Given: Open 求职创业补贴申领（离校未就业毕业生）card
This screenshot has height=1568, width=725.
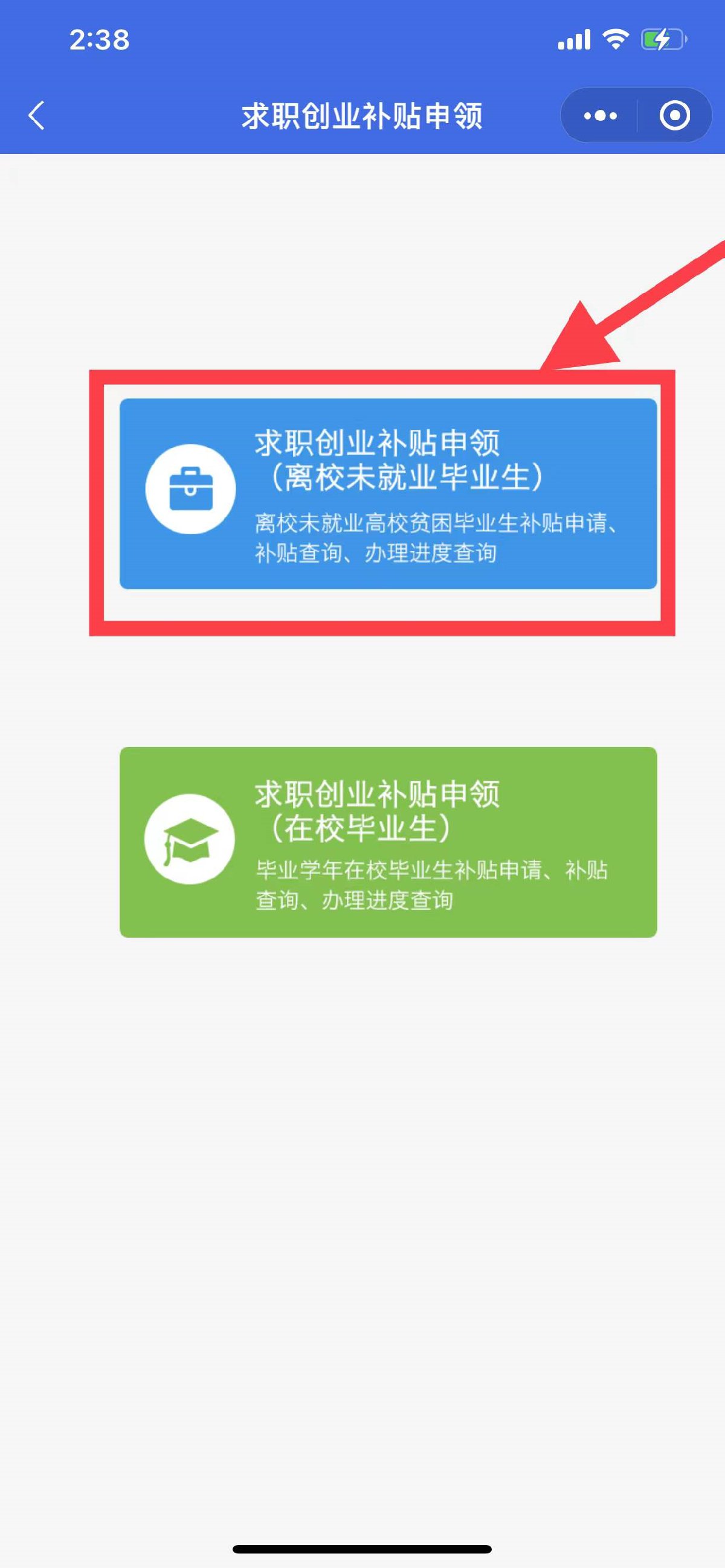Looking at the screenshot, I should click(x=388, y=494).
